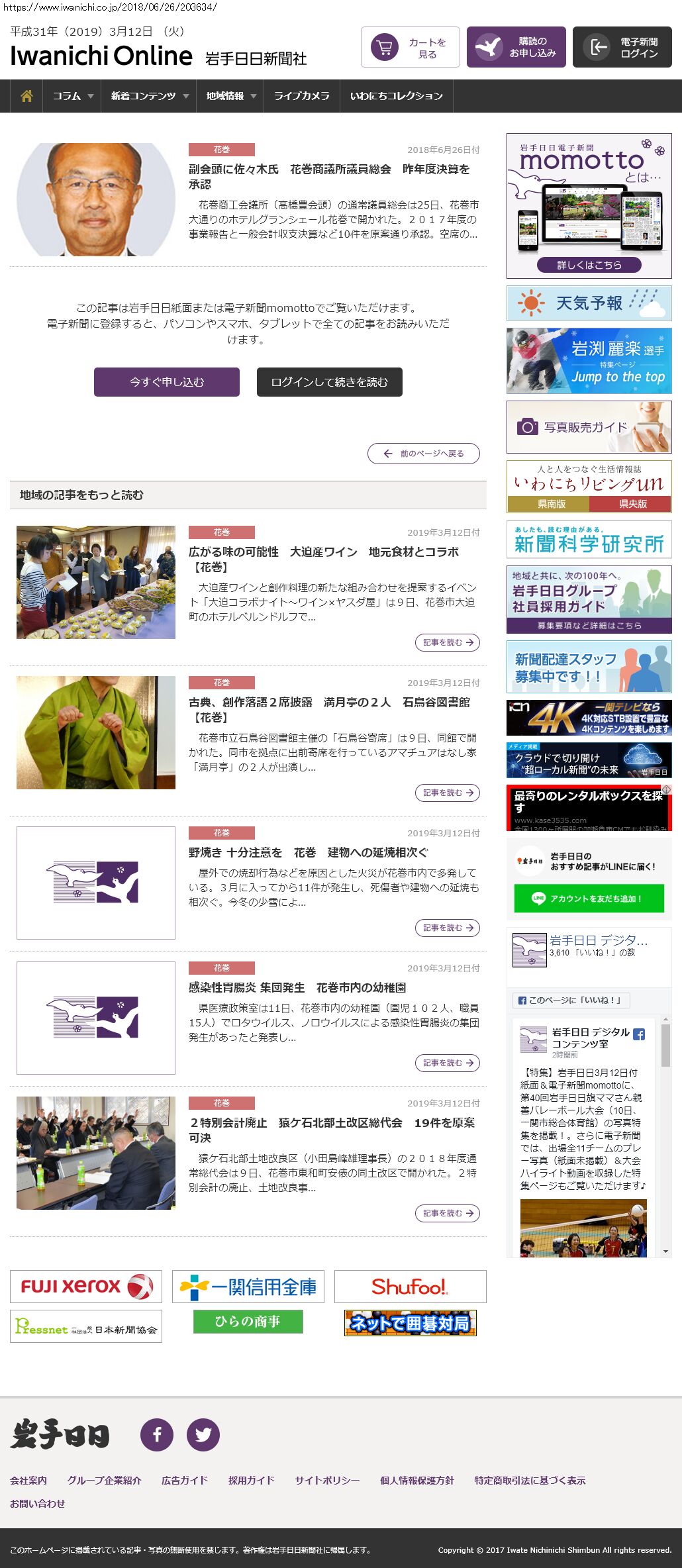Like the page with このページに「いいね！」
The height and width of the screenshot is (1568, 682).
571,1000
